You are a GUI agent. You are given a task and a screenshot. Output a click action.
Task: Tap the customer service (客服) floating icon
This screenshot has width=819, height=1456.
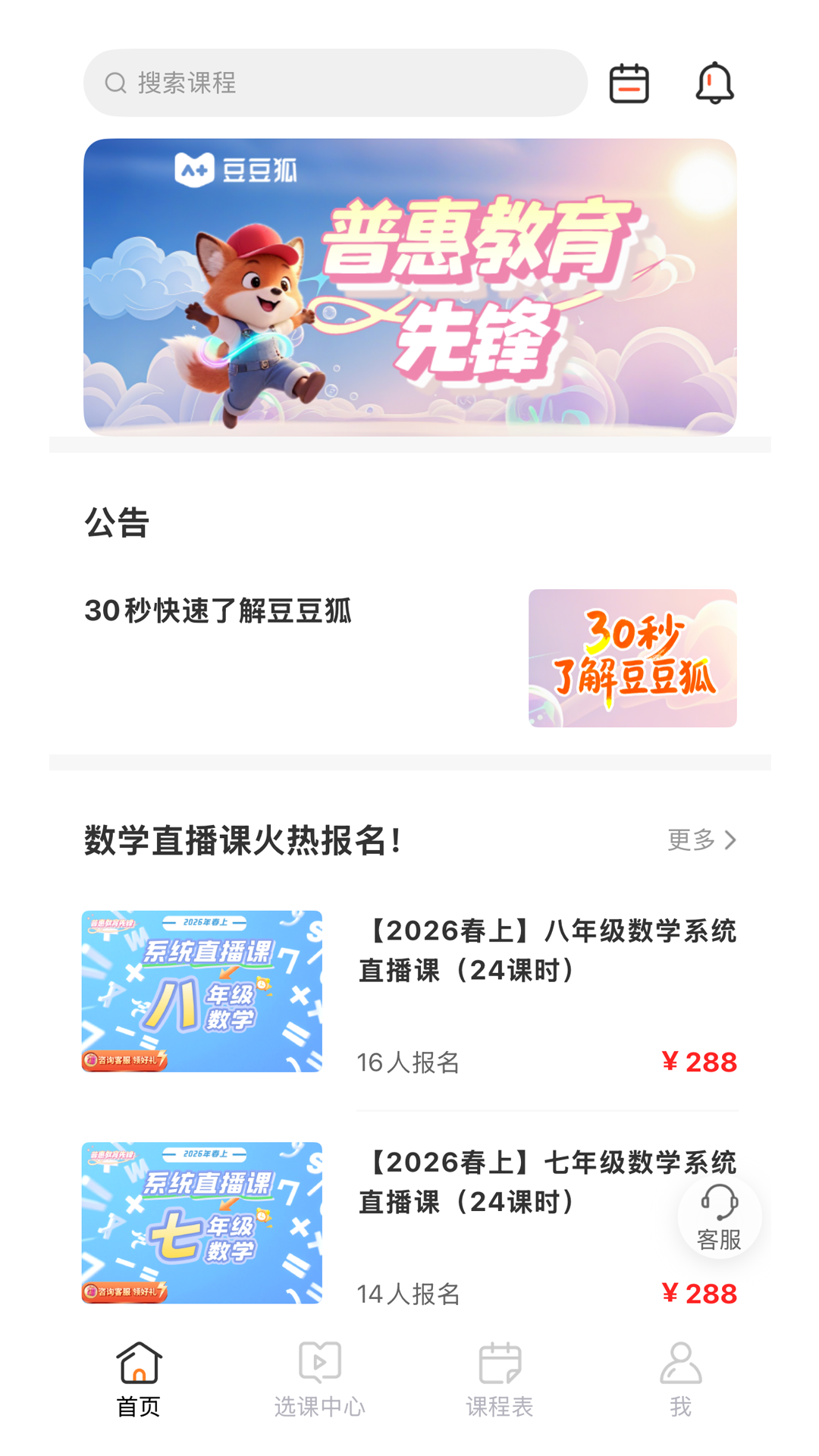(x=719, y=1217)
